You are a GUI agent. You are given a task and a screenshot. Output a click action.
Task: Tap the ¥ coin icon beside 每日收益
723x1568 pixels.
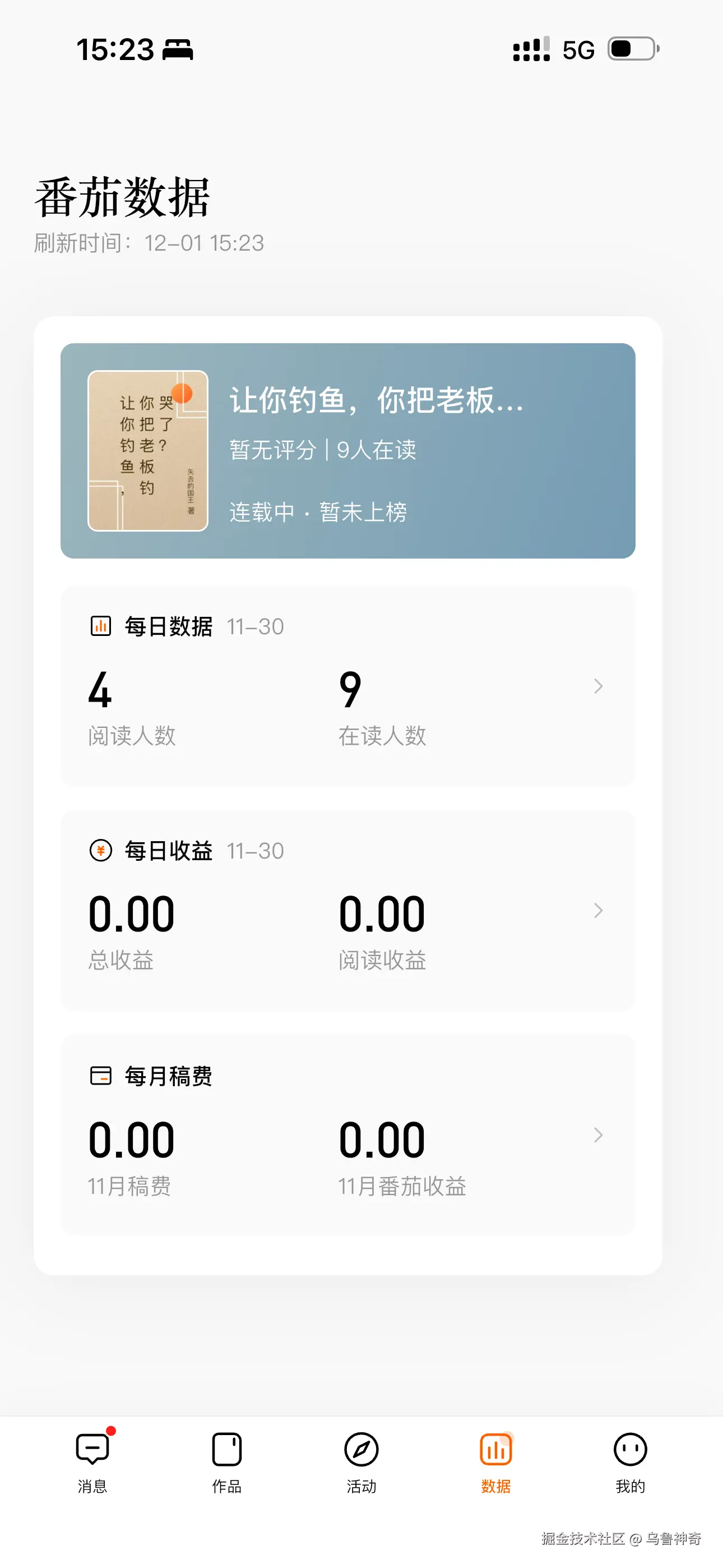click(x=101, y=850)
